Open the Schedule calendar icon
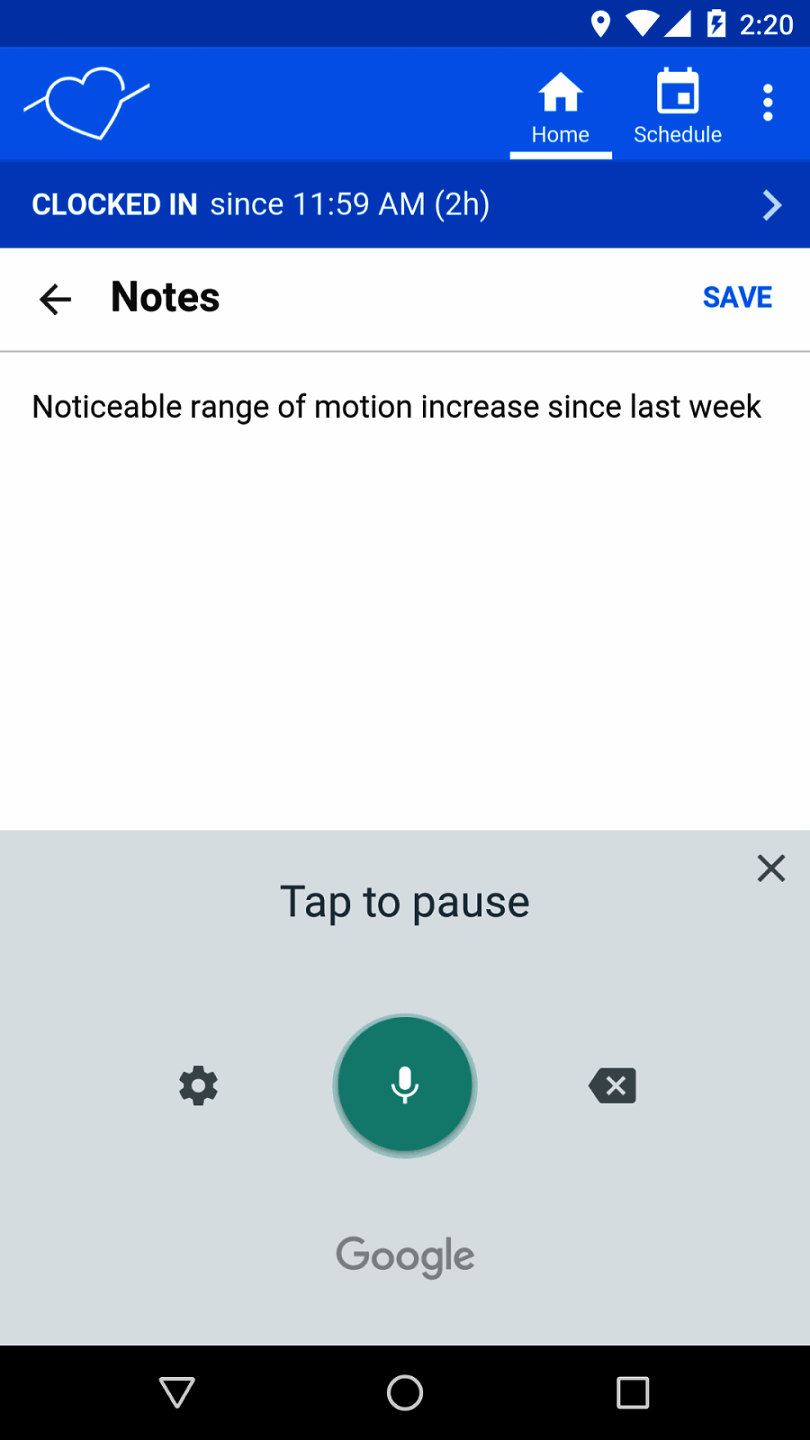Image resolution: width=810 pixels, height=1440 pixels. tap(677, 92)
